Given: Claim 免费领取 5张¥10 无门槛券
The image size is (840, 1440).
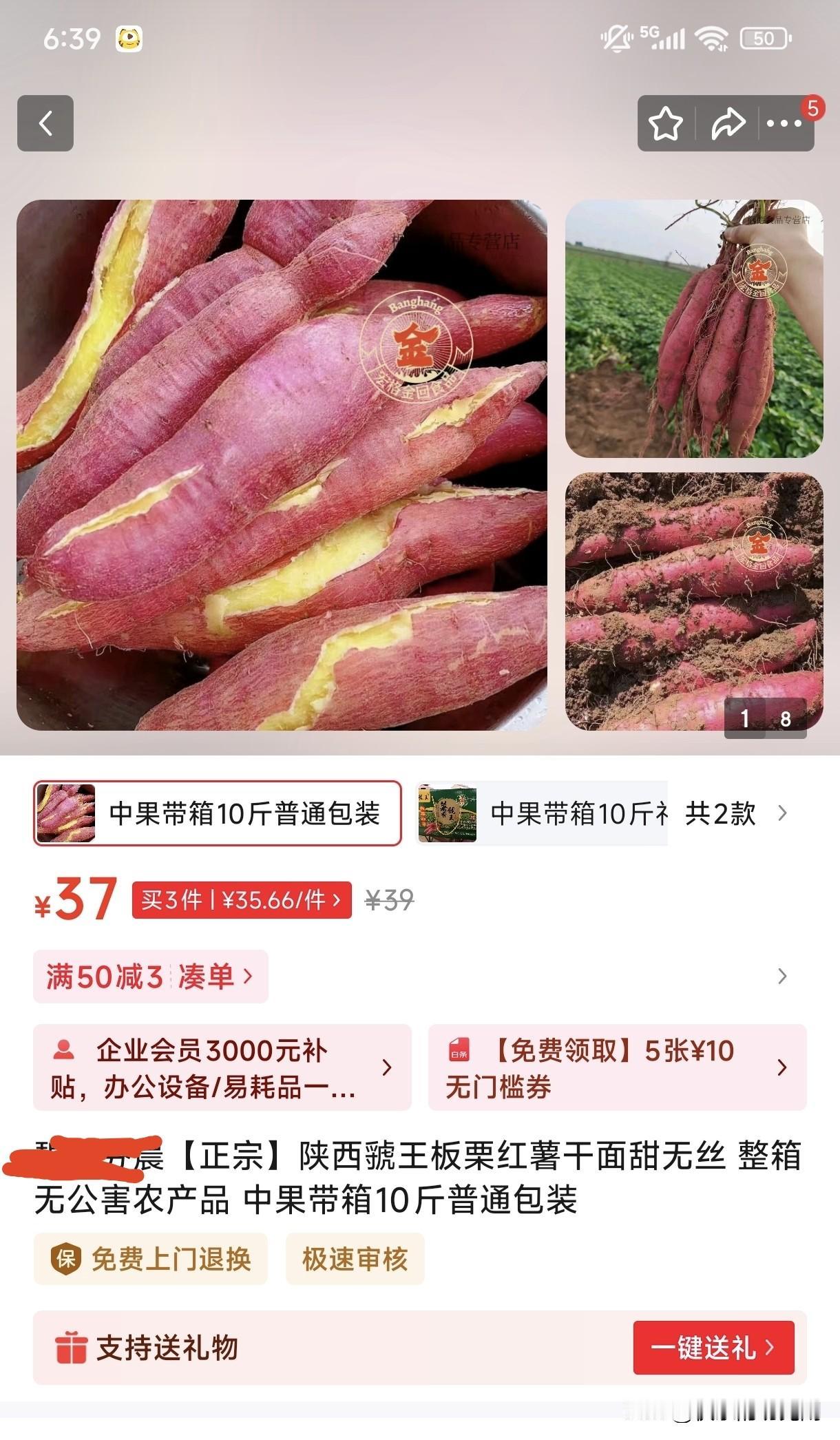Looking at the screenshot, I should [617, 1067].
